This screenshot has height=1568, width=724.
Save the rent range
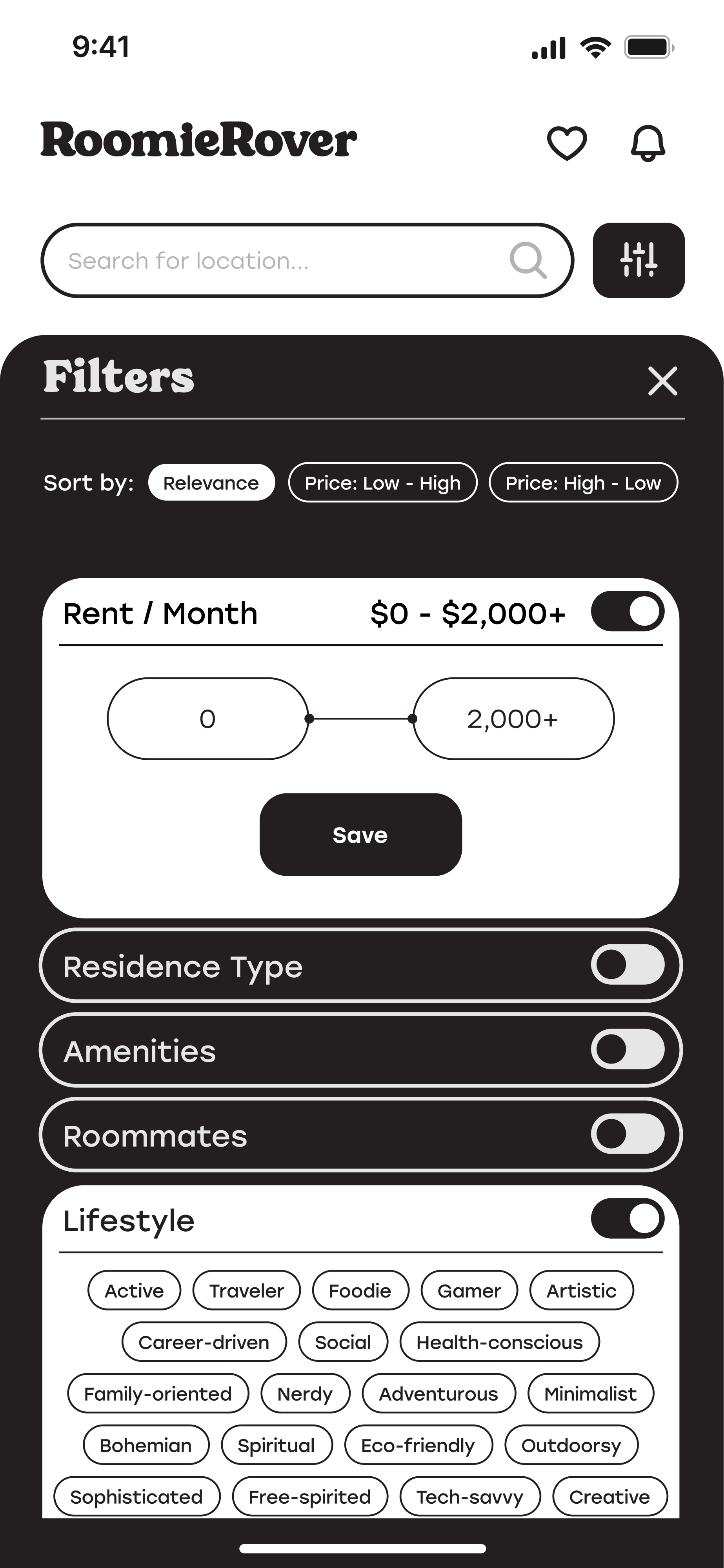(x=360, y=835)
